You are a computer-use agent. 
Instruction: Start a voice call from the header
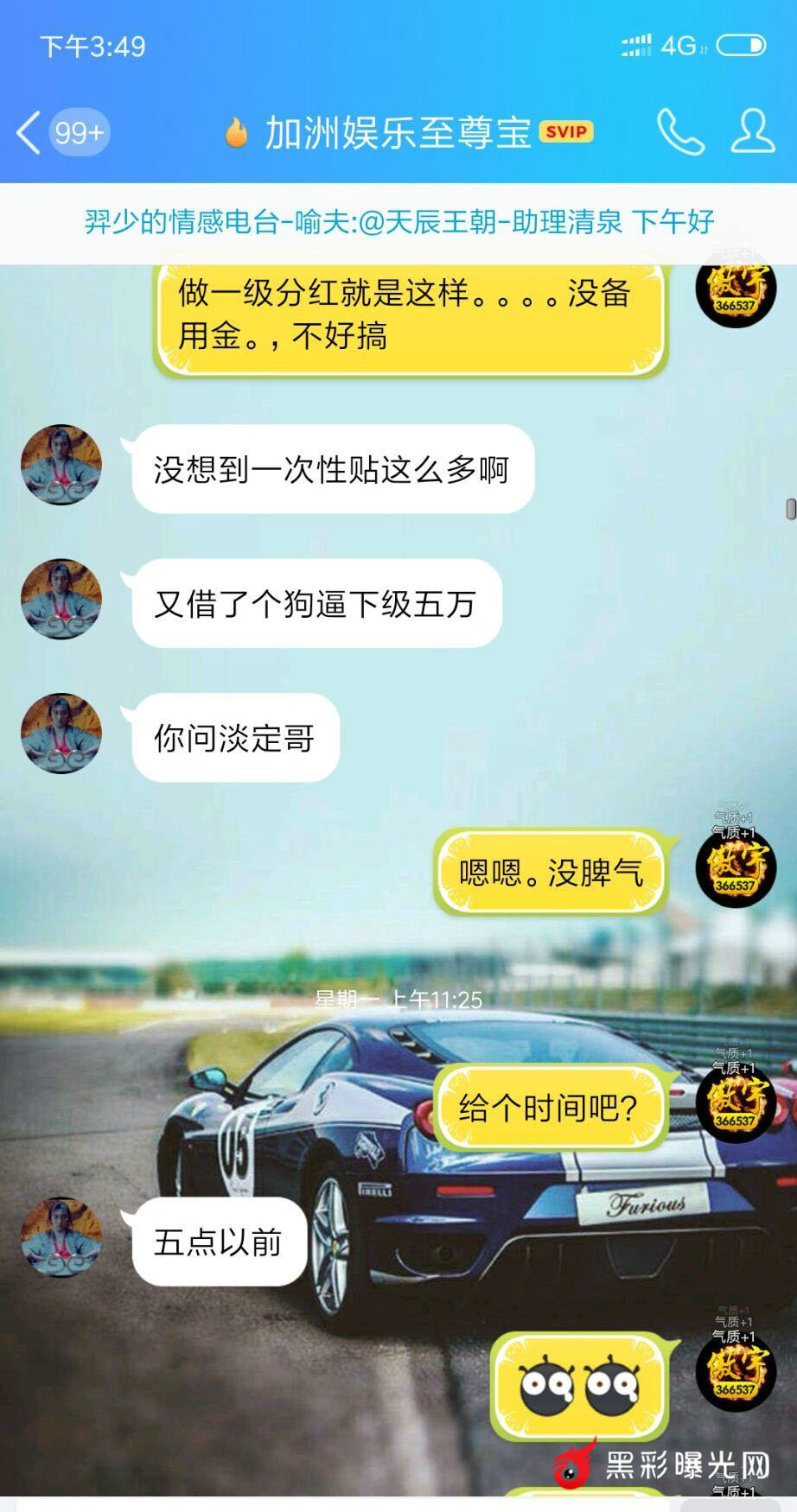680,132
